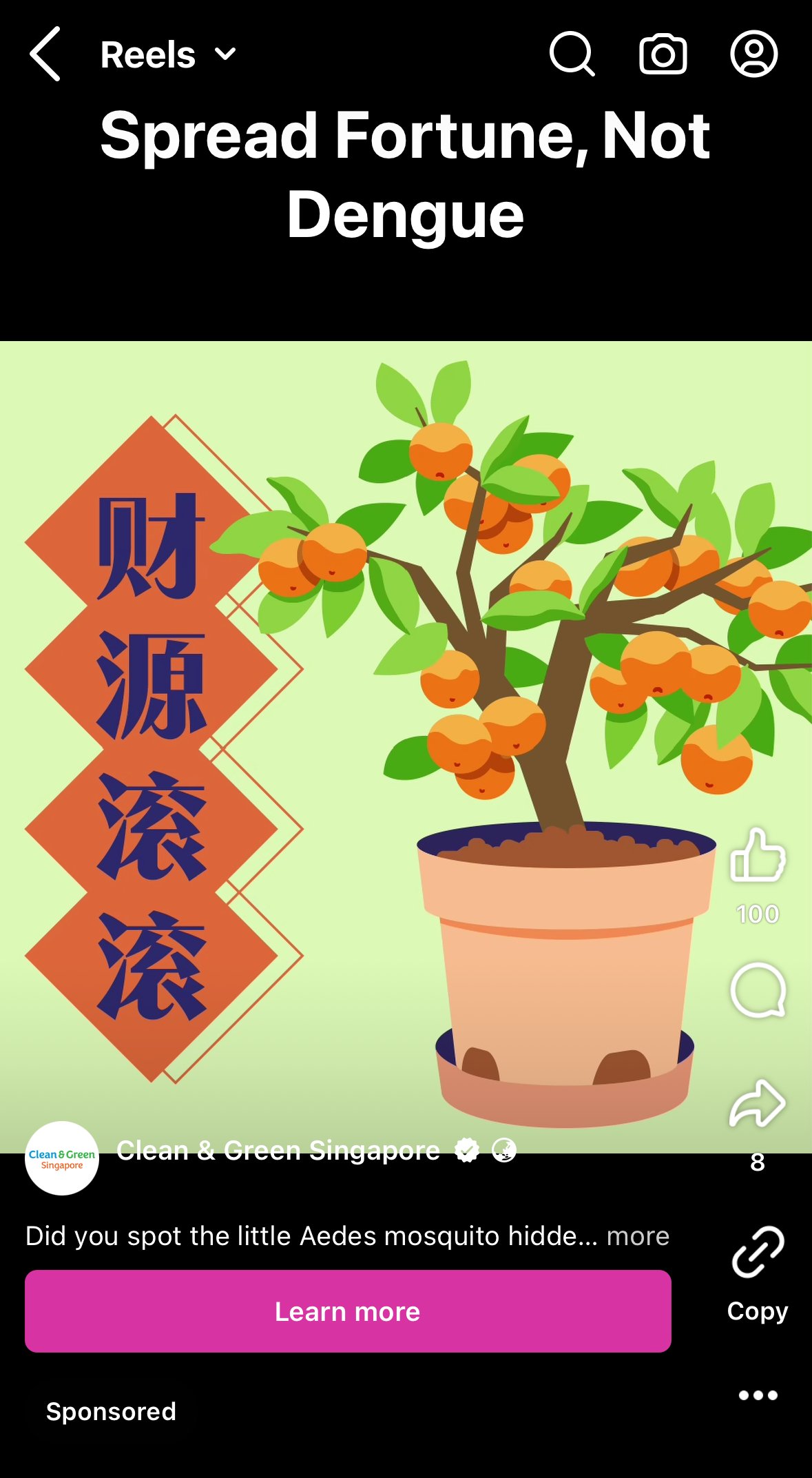This screenshot has height=1478, width=812.
Task: Open the Clean & Green Singapore page
Action: coord(278,1150)
